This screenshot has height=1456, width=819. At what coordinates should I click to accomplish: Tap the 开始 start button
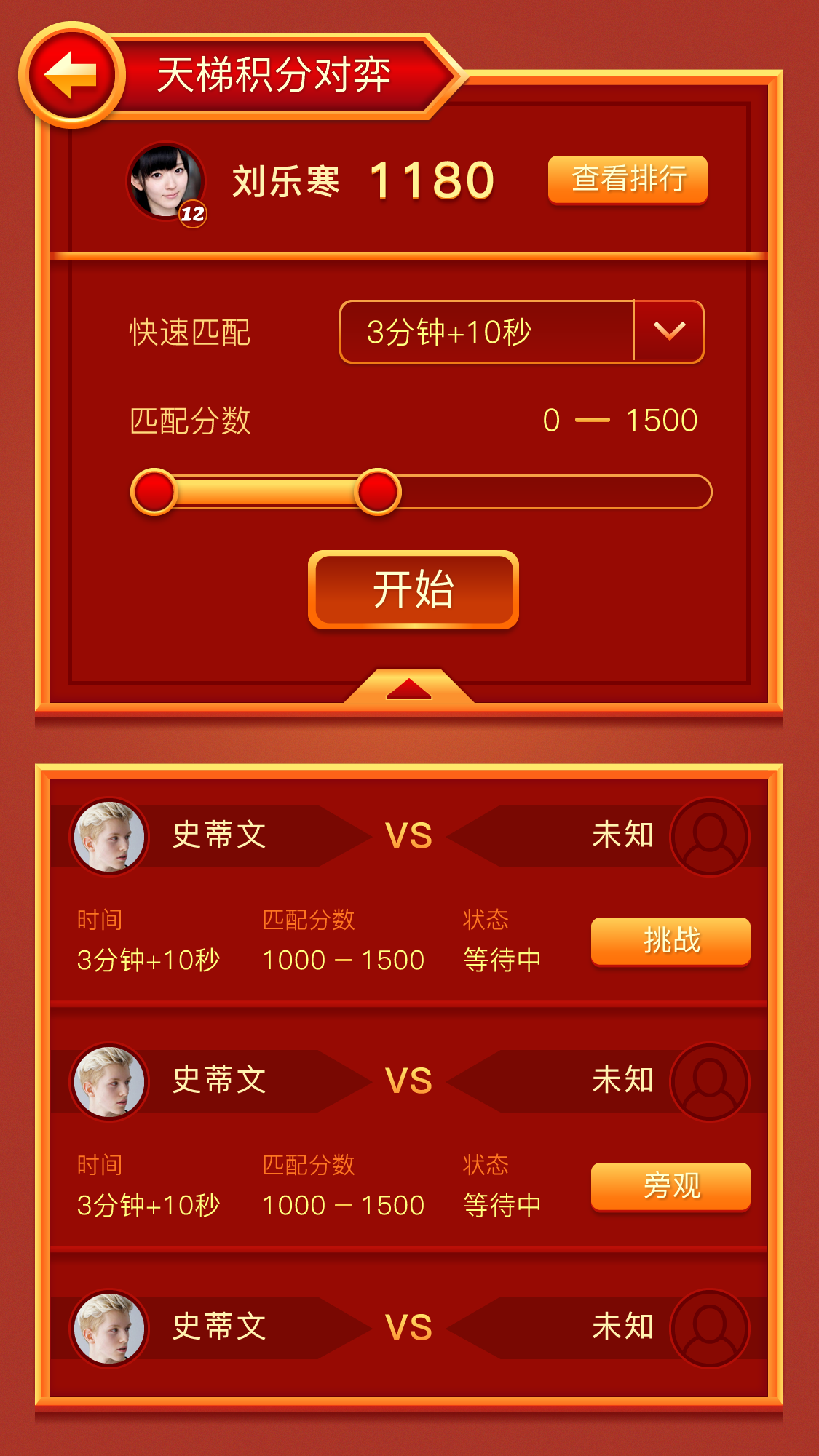[x=413, y=589]
